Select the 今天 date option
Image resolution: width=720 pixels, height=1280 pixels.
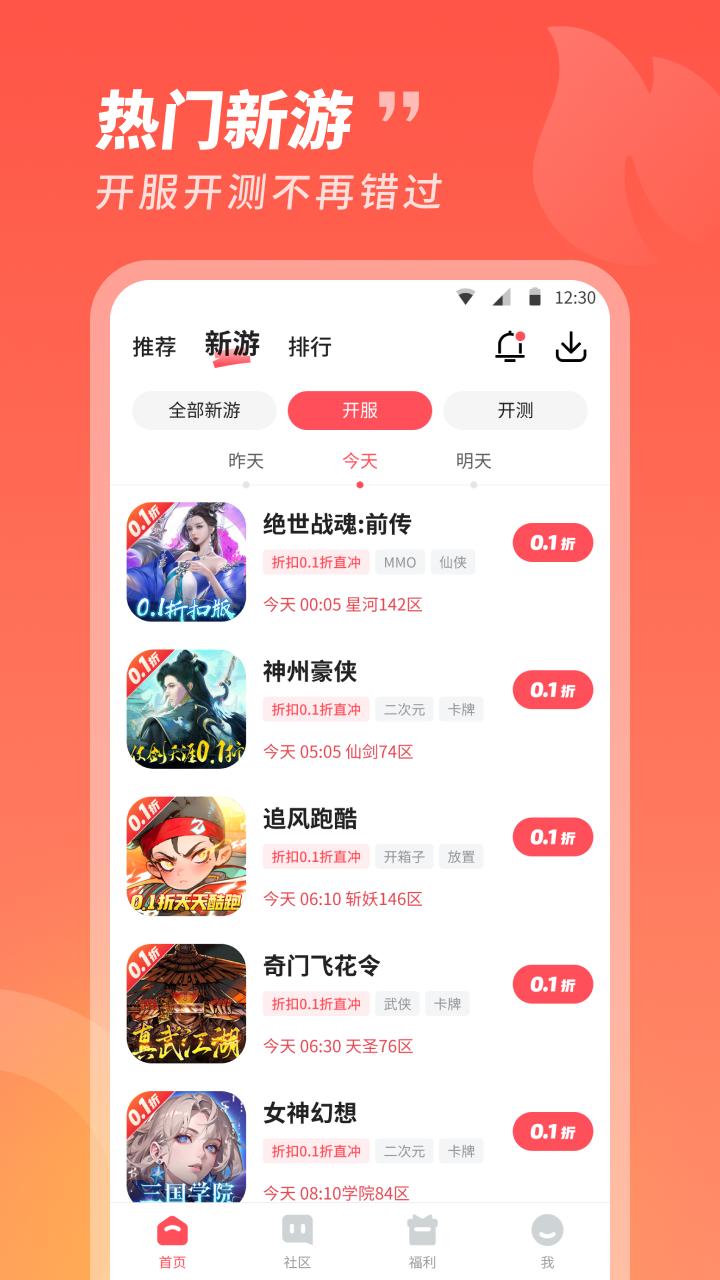click(358, 461)
